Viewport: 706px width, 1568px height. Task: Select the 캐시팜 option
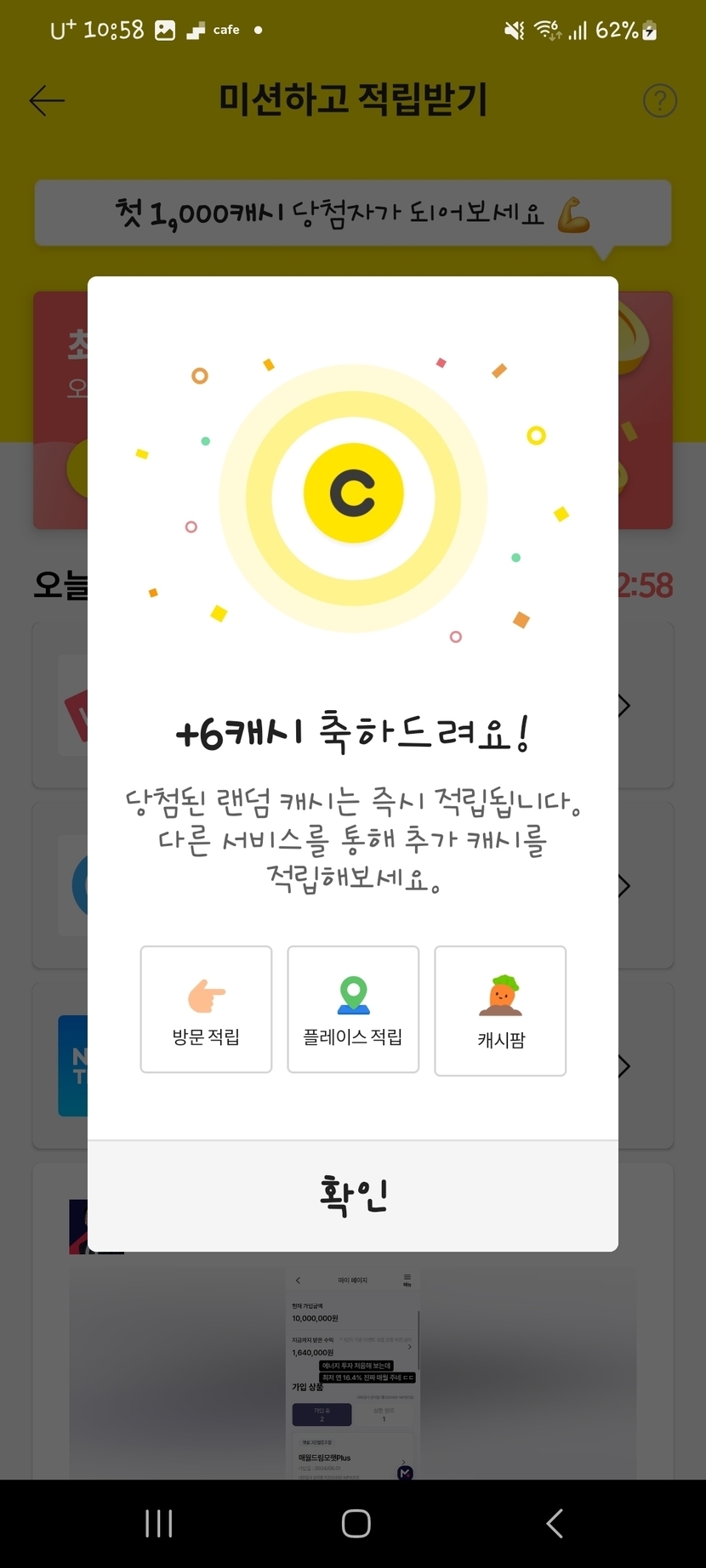coord(500,1011)
